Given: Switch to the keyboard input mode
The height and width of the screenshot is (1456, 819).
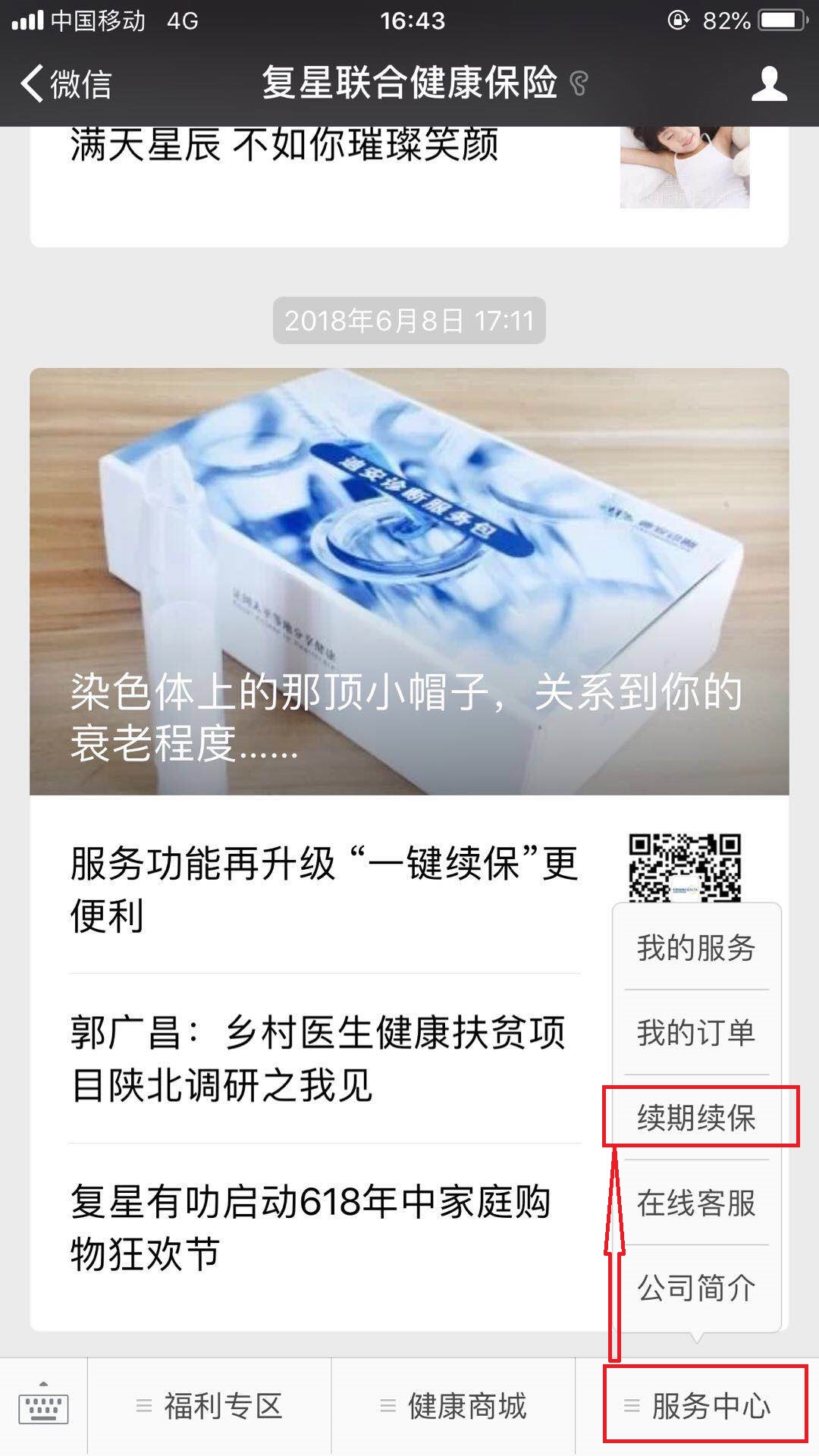Looking at the screenshot, I should point(43,1406).
